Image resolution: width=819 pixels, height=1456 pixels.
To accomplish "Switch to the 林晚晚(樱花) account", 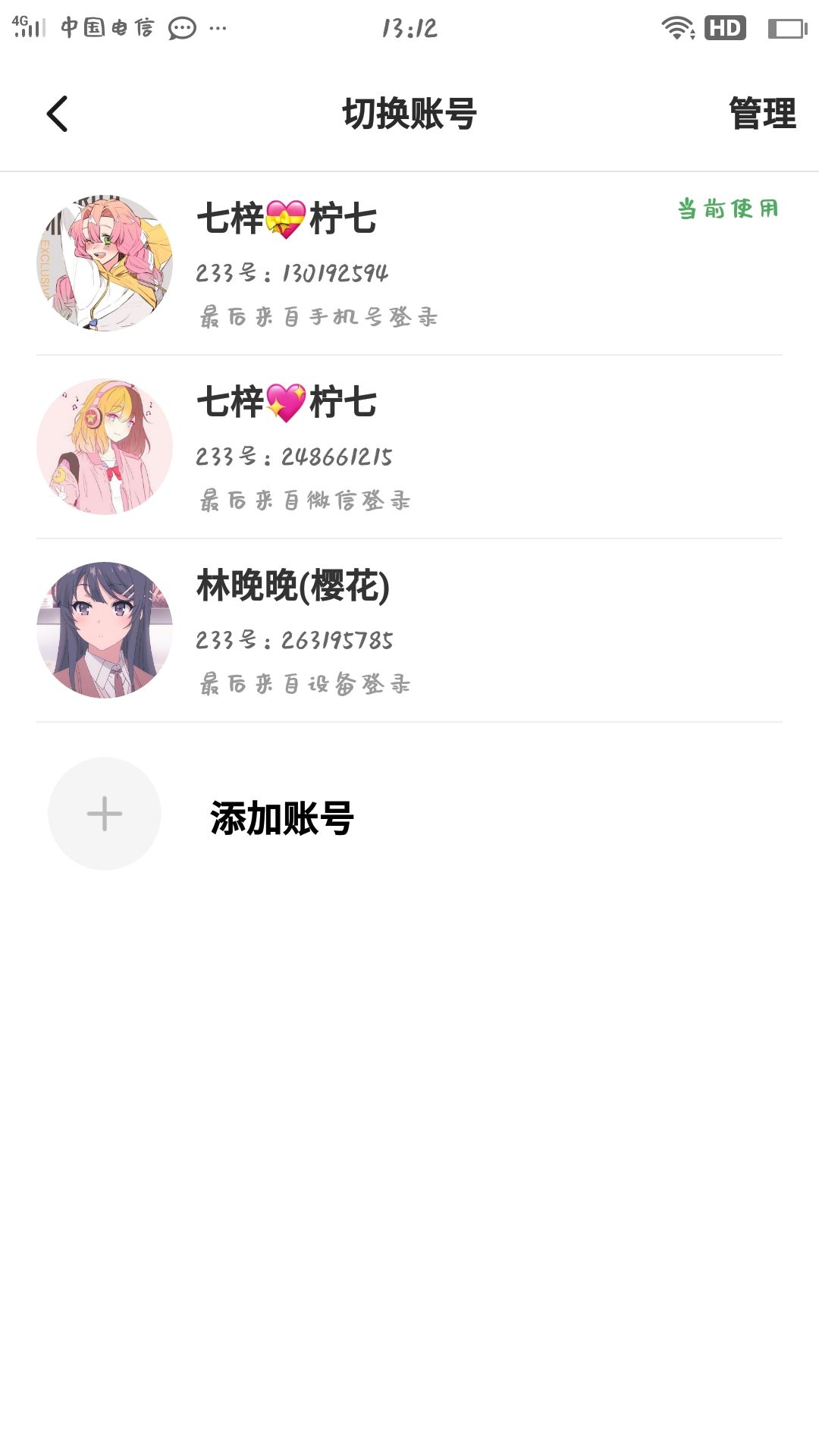I will (x=409, y=630).
